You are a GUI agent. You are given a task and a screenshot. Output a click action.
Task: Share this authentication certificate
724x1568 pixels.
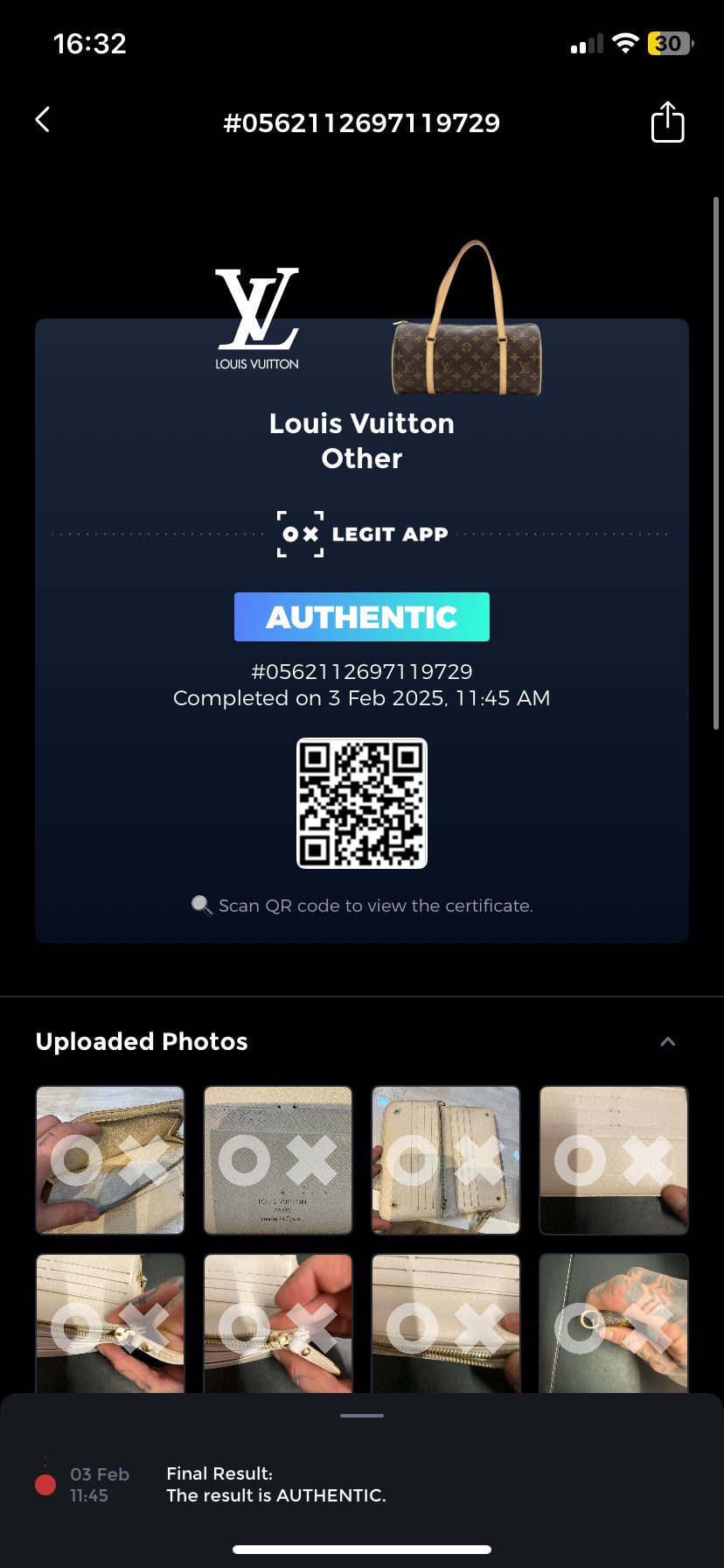tap(667, 122)
